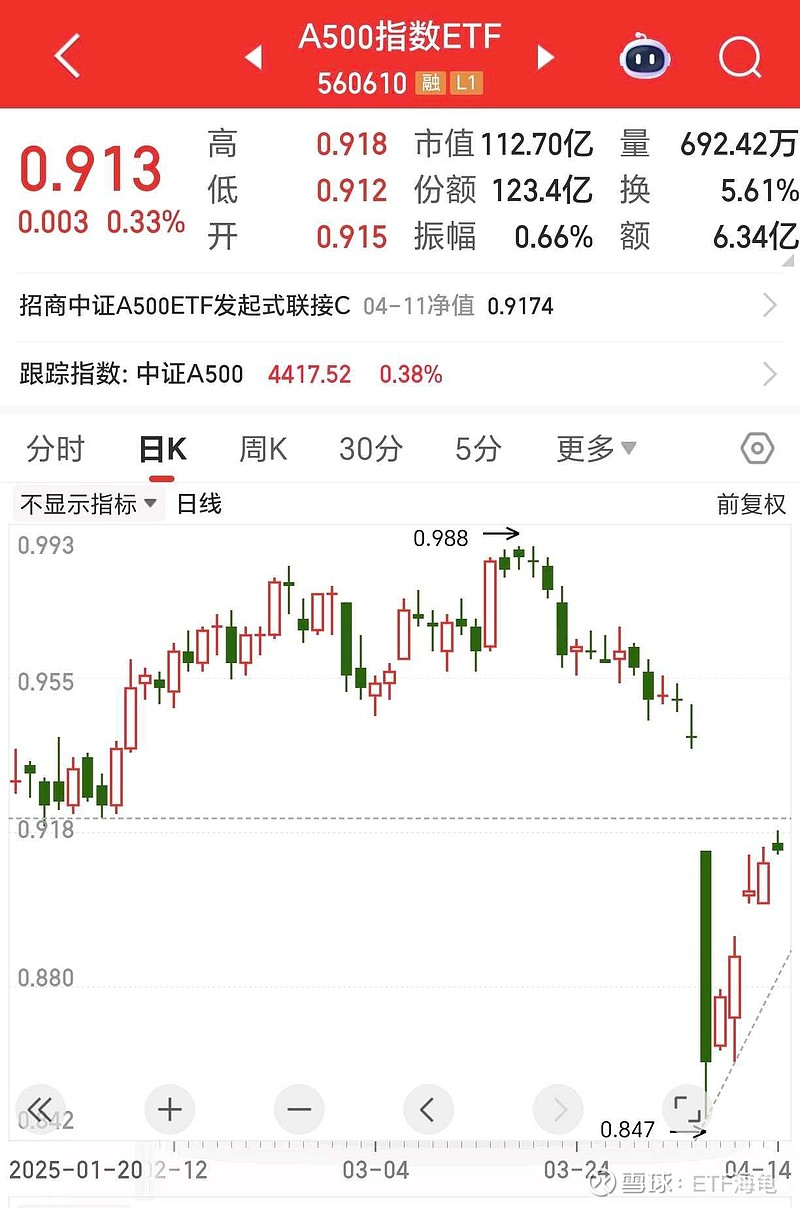Jump to earliest data with double-left icon
The height and width of the screenshot is (1208, 800).
(x=39, y=1109)
